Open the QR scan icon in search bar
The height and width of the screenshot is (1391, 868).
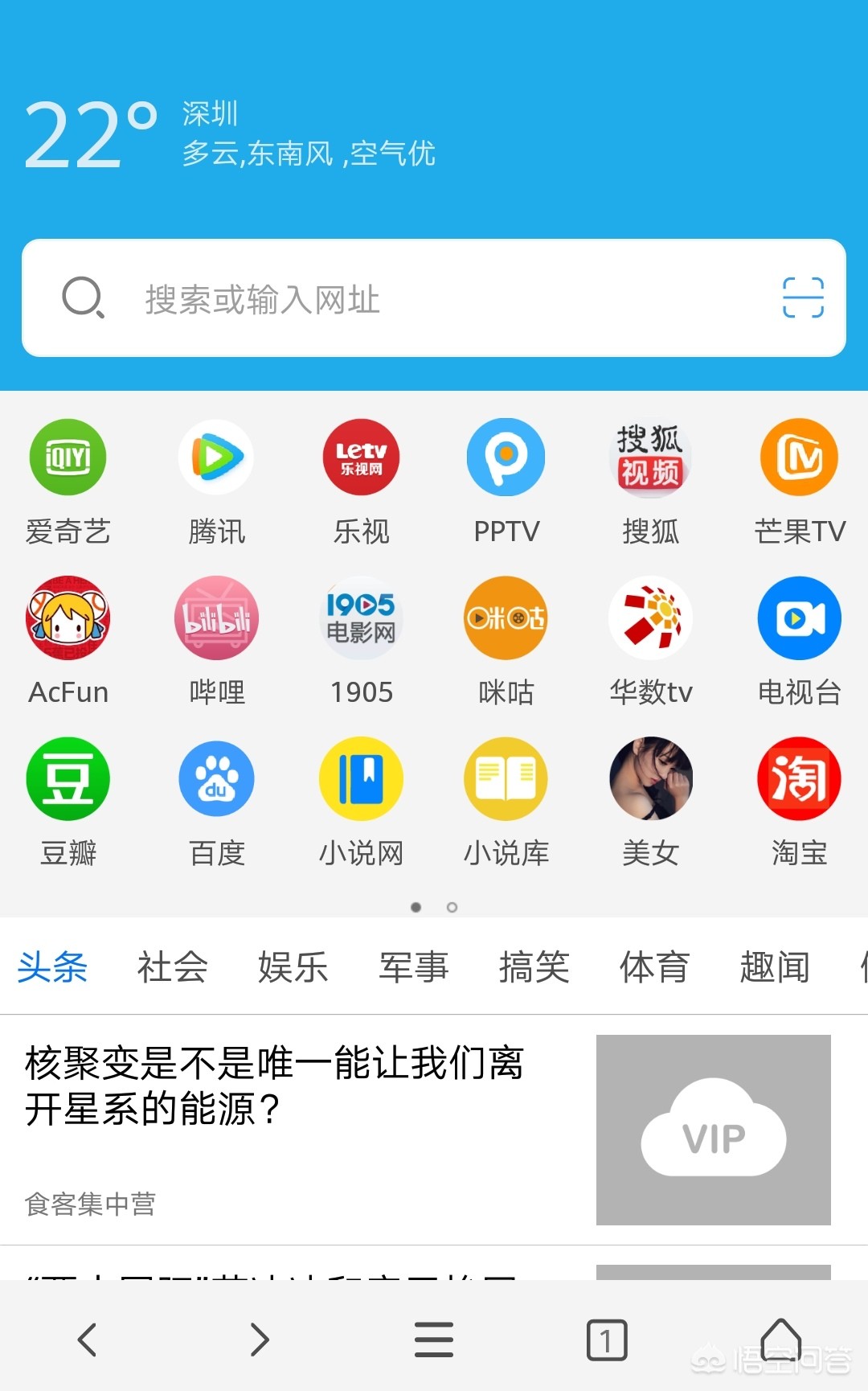pos(803,298)
